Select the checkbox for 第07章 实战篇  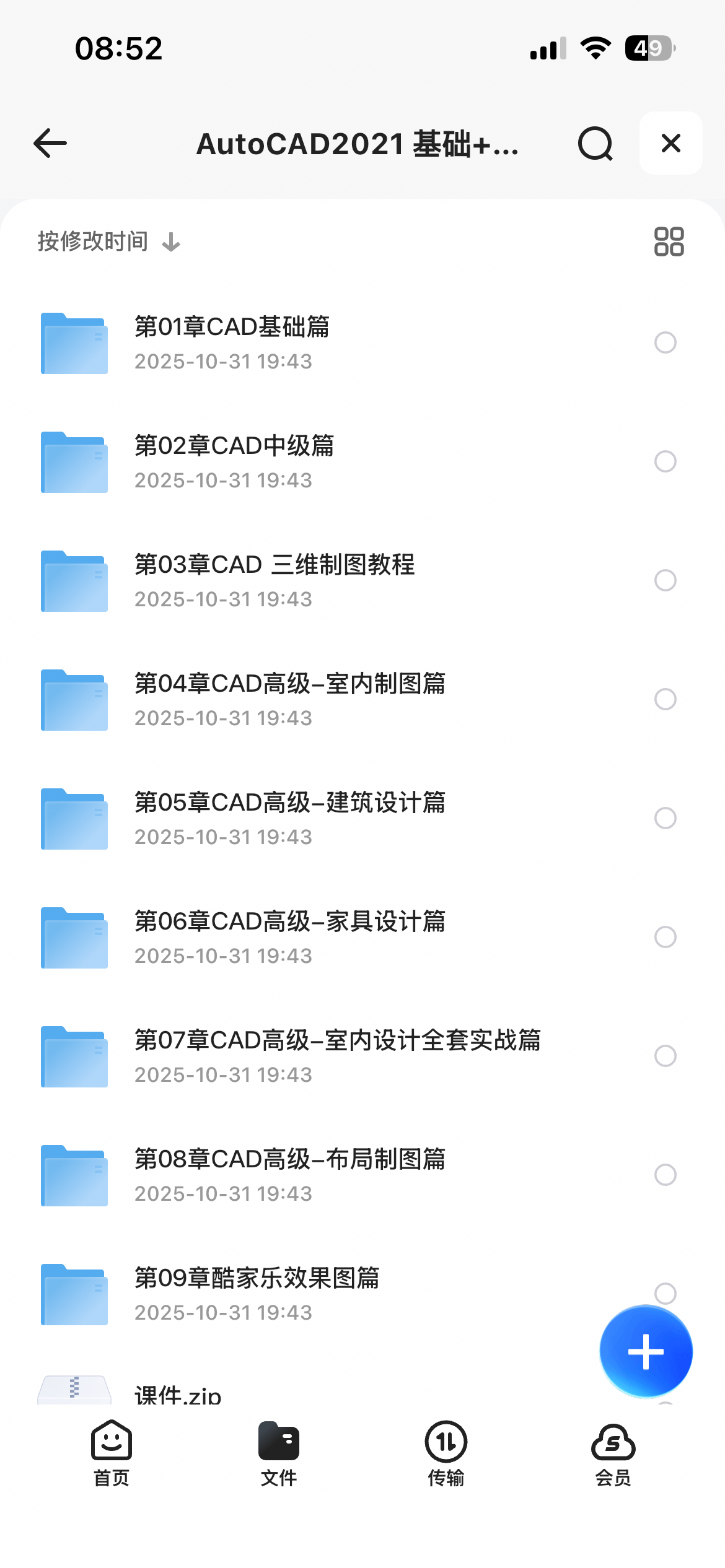[665, 1056]
